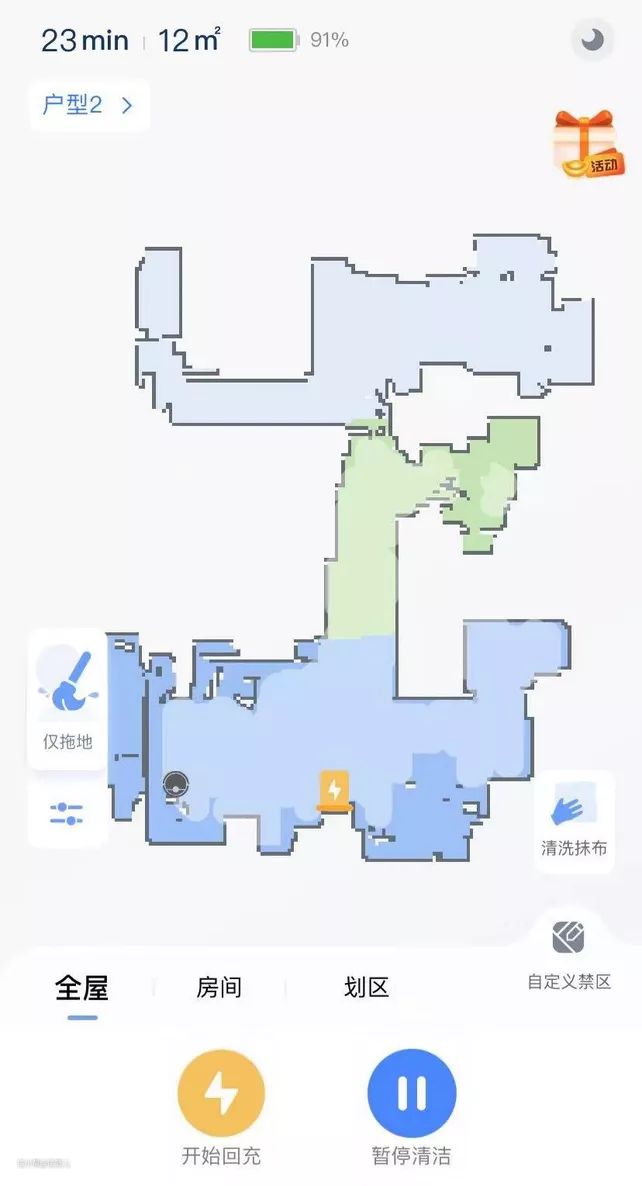Viewport: 642px width, 1186px height.
Task: Change the 仅拖地 cleaning mode
Action: click(67, 698)
